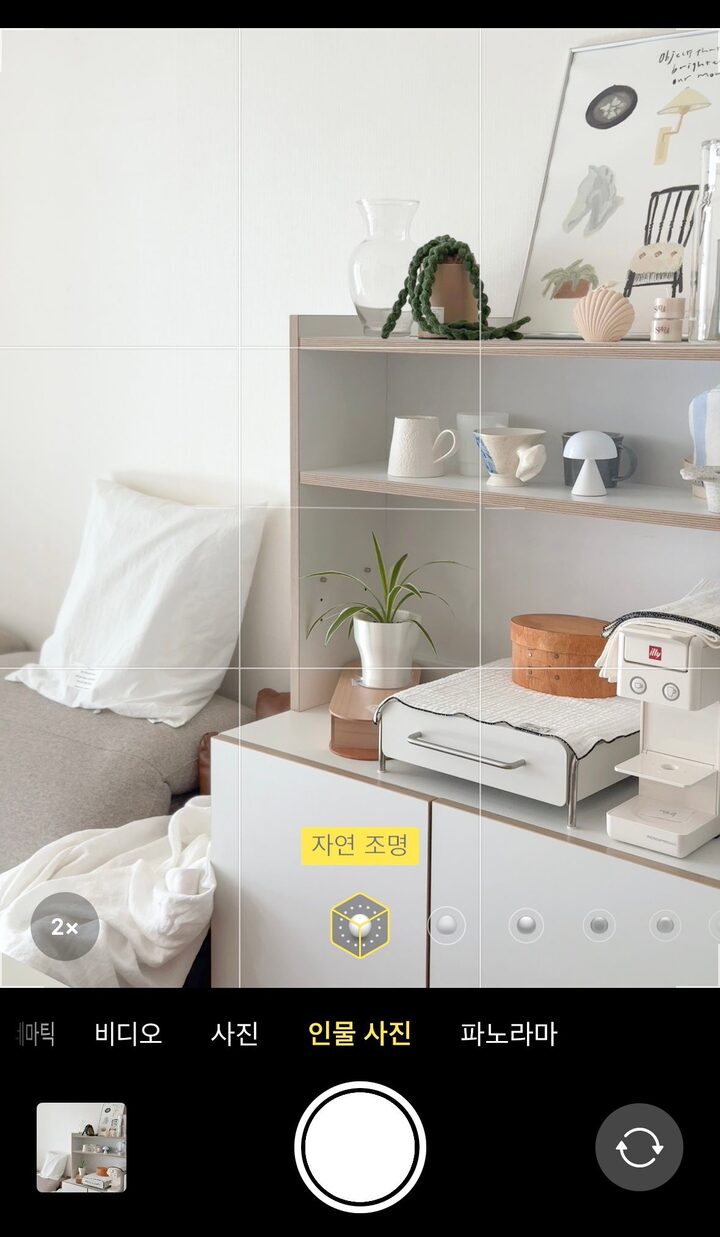
Task: Flip to the front camera
Action: (639, 1147)
